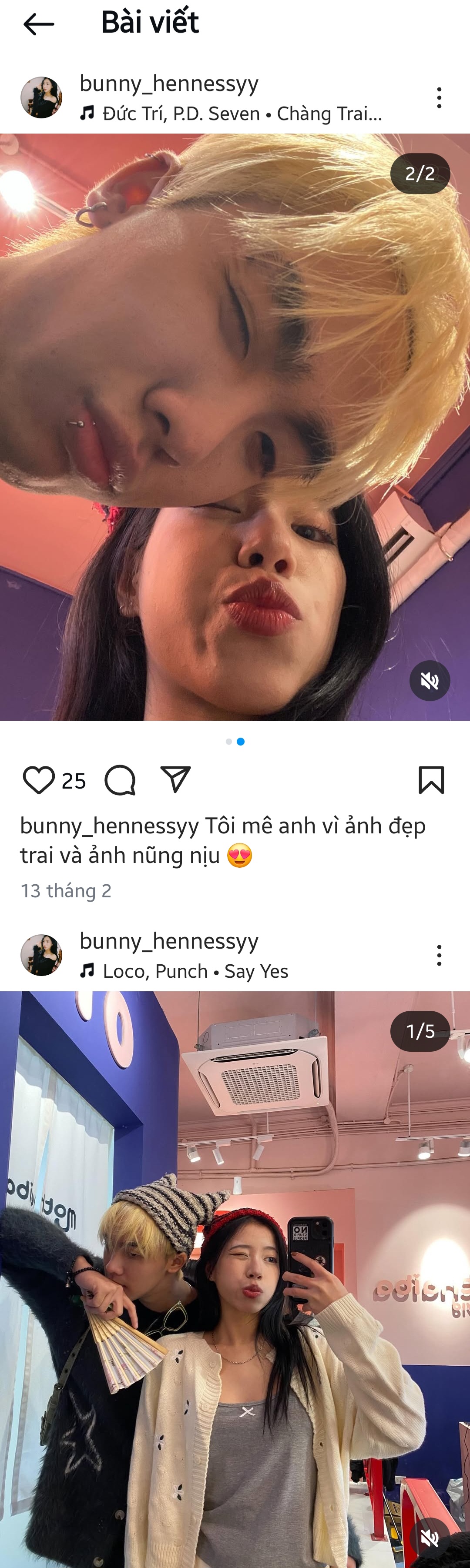
Task: Like the post with 25 likes
Action: (x=38, y=780)
